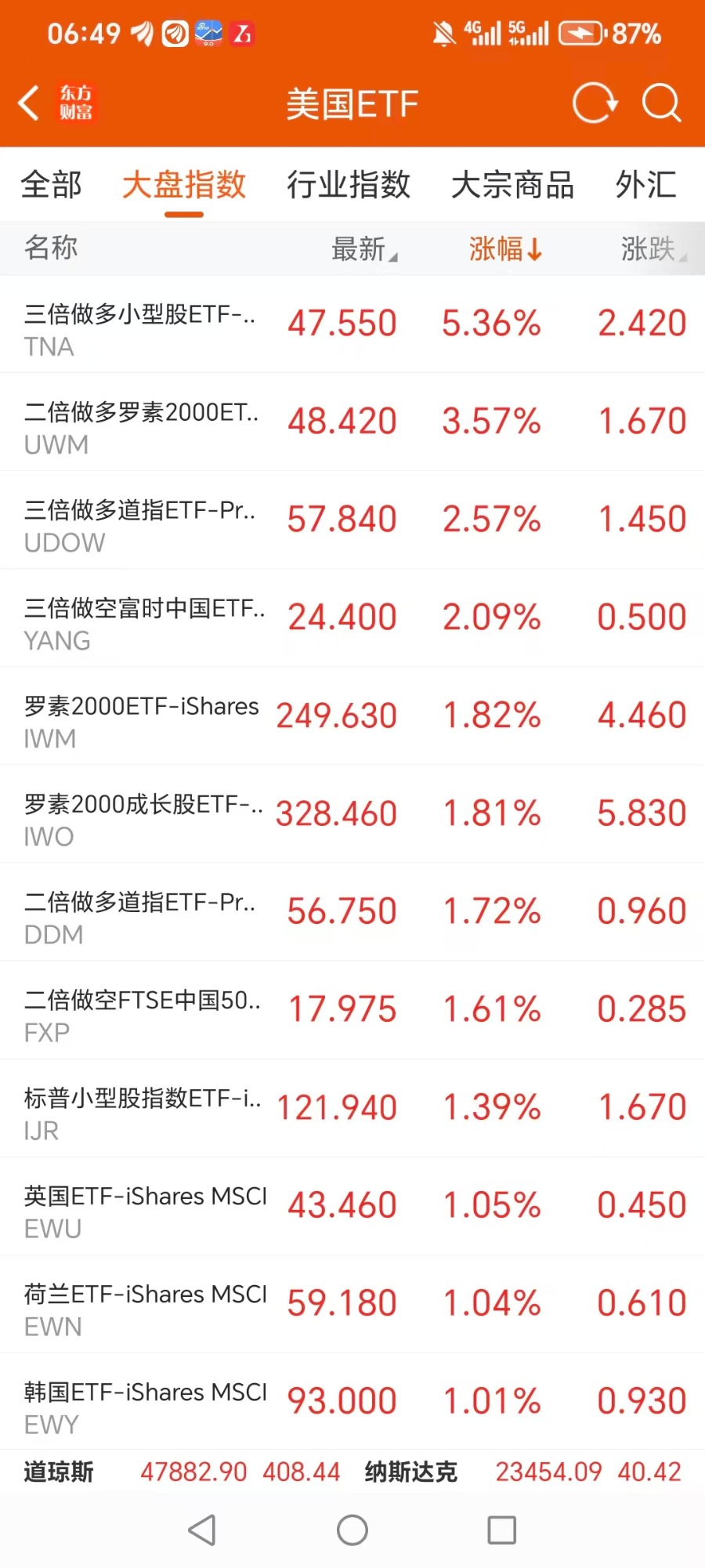Sort the list by 涨跌 column

pyautogui.click(x=652, y=249)
